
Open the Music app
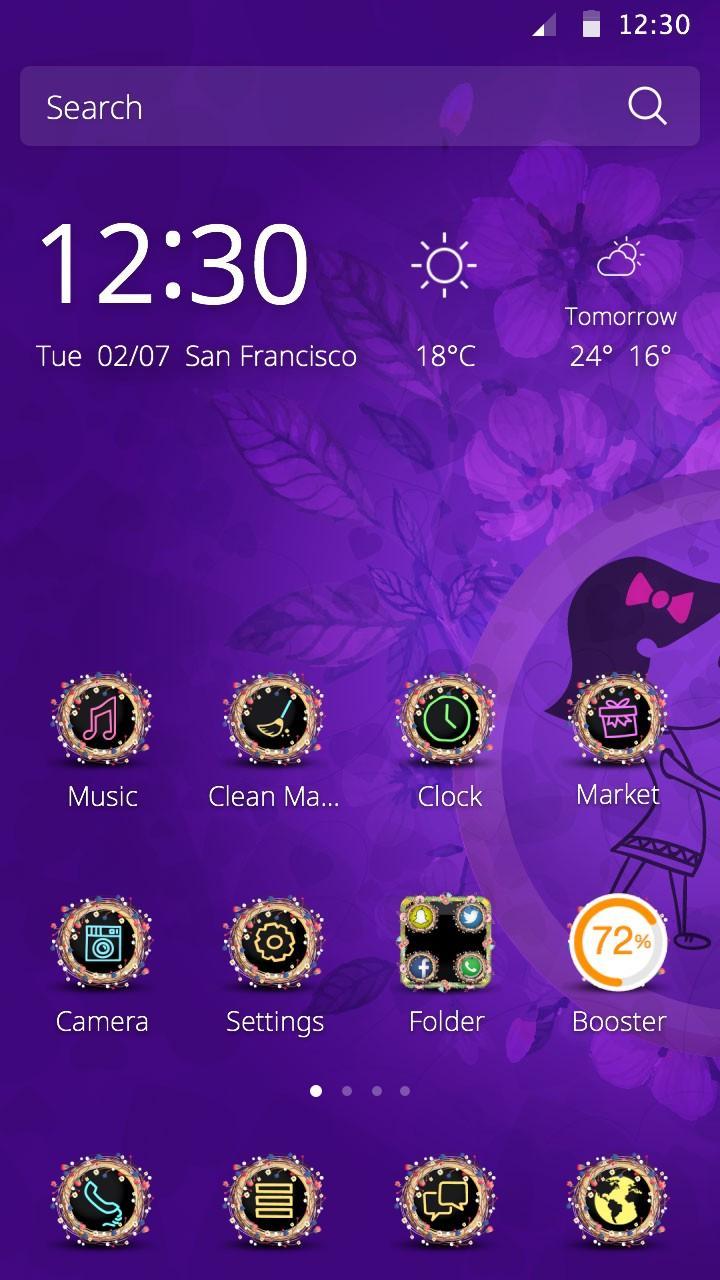(x=102, y=720)
